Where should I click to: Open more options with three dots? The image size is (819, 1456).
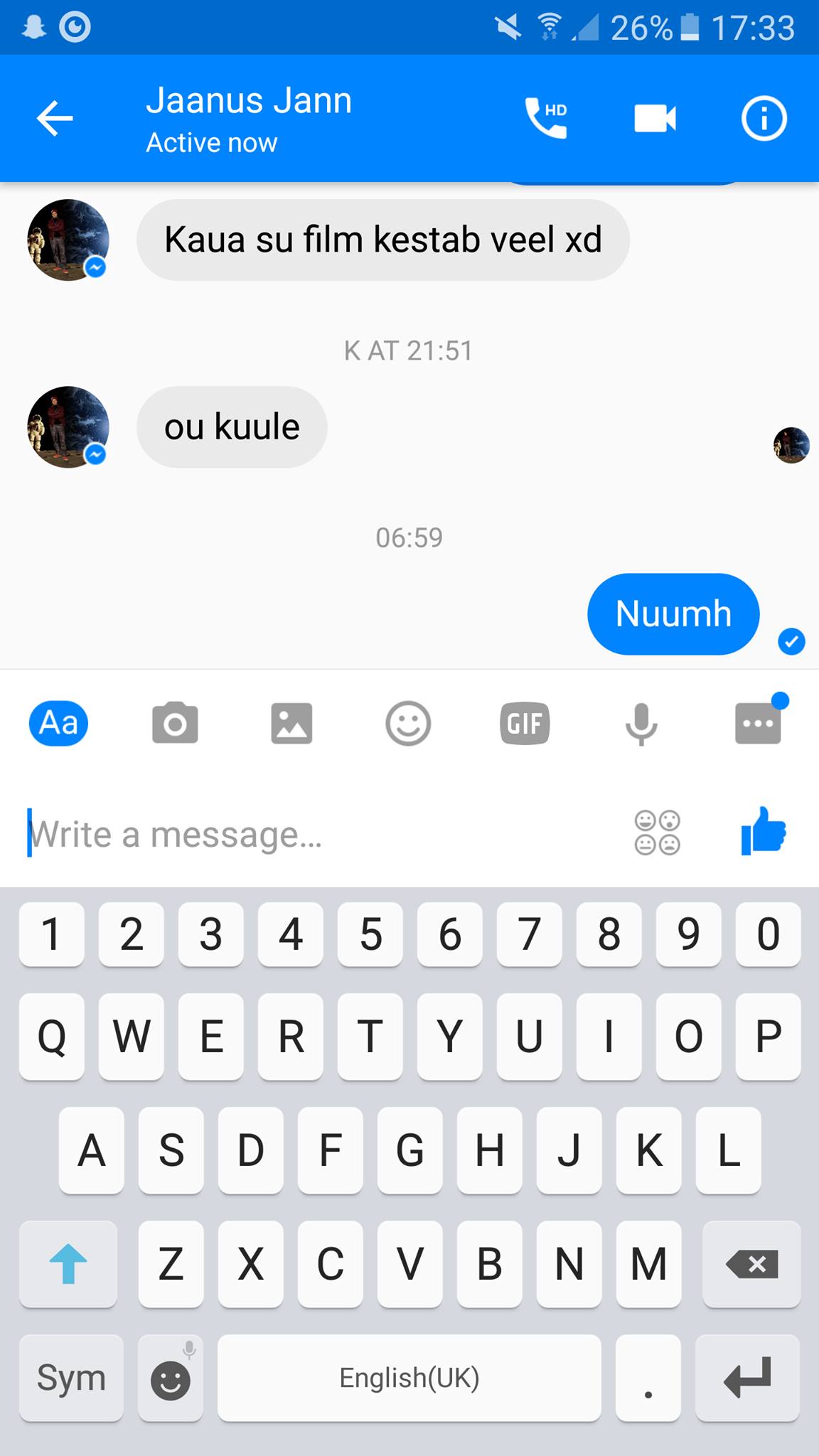(759, 722)
